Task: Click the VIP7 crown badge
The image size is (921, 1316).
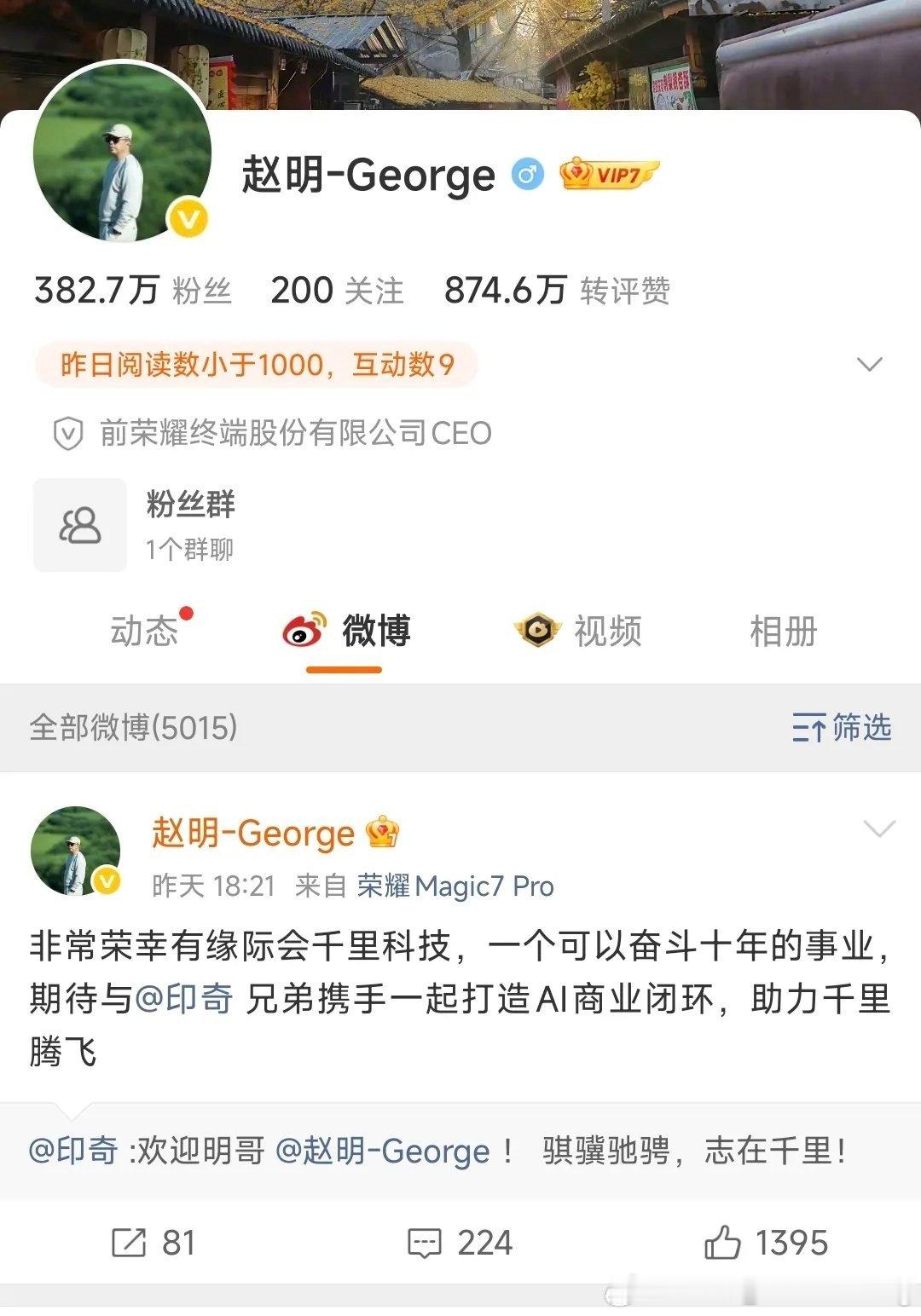Action: coord(608,175)
